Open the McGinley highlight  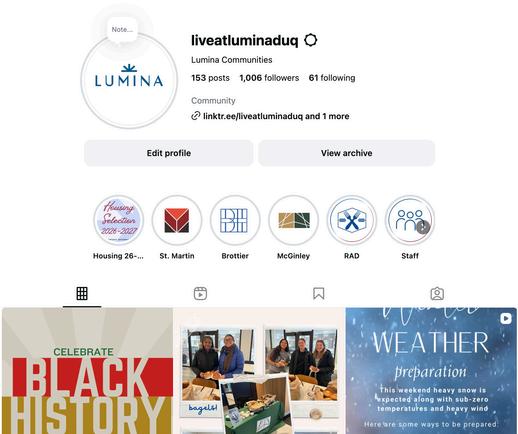tap(293, 220)
